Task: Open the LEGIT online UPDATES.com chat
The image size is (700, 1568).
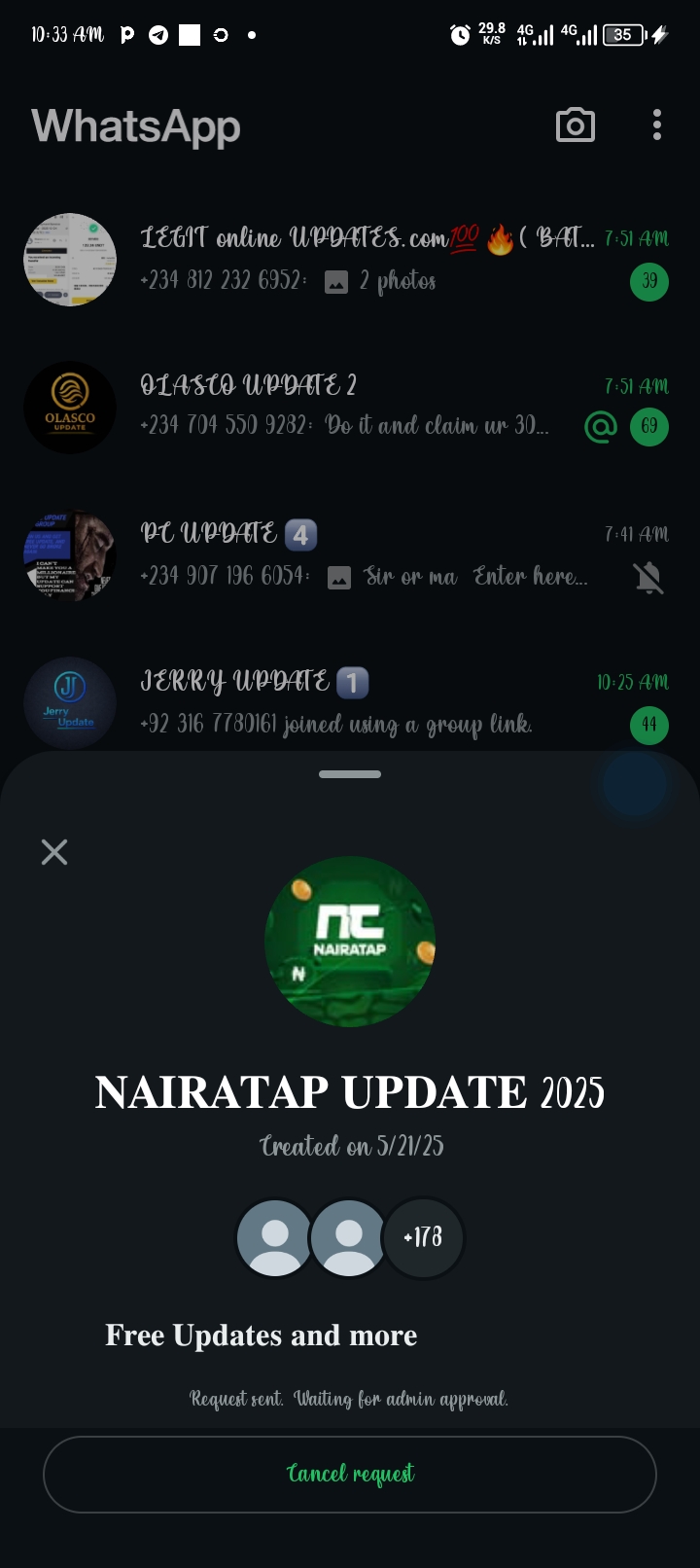Action: point(369,259)
